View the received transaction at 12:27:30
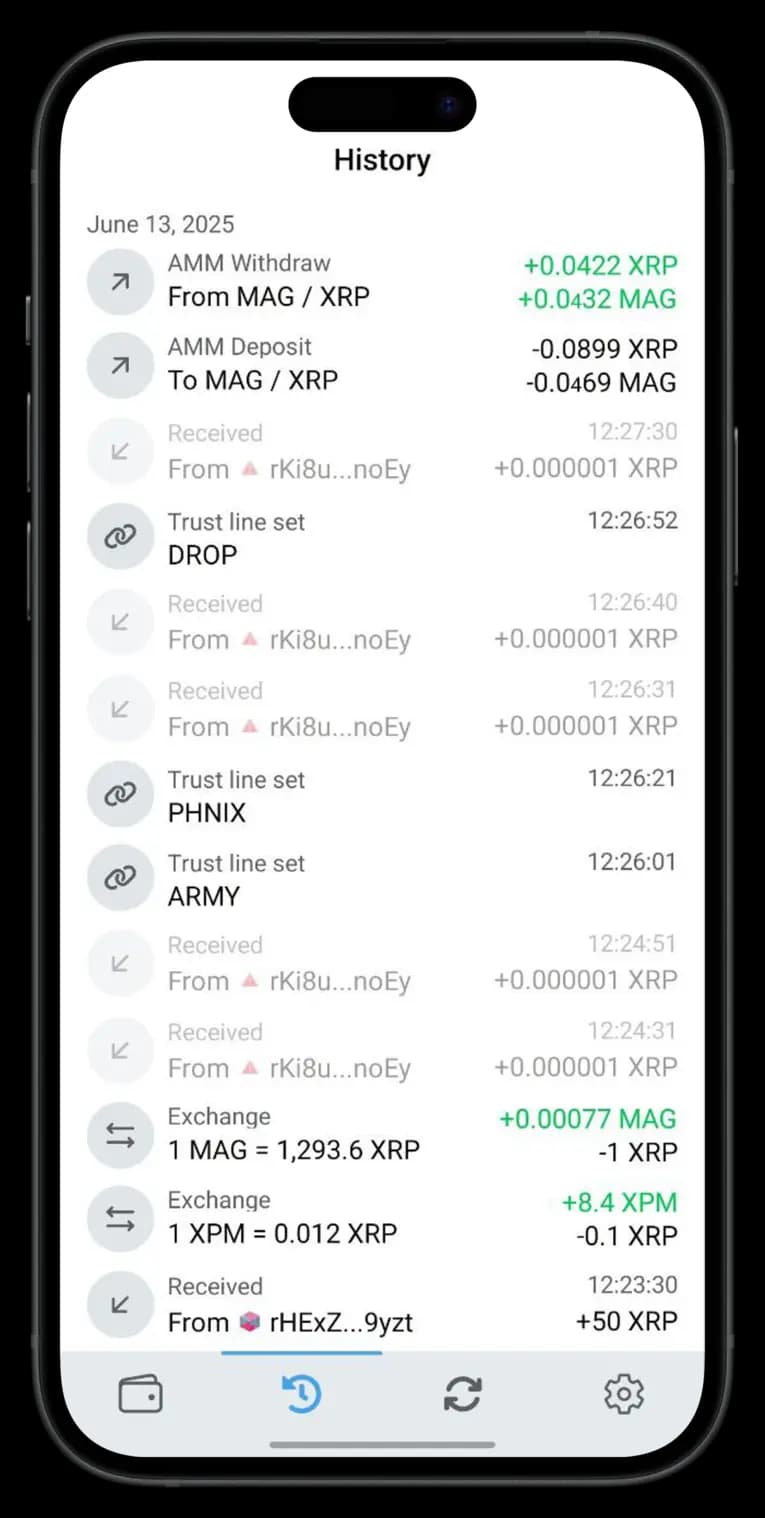Image resolution: width=765 pixels, height=1518 pixels. (382, 451)
